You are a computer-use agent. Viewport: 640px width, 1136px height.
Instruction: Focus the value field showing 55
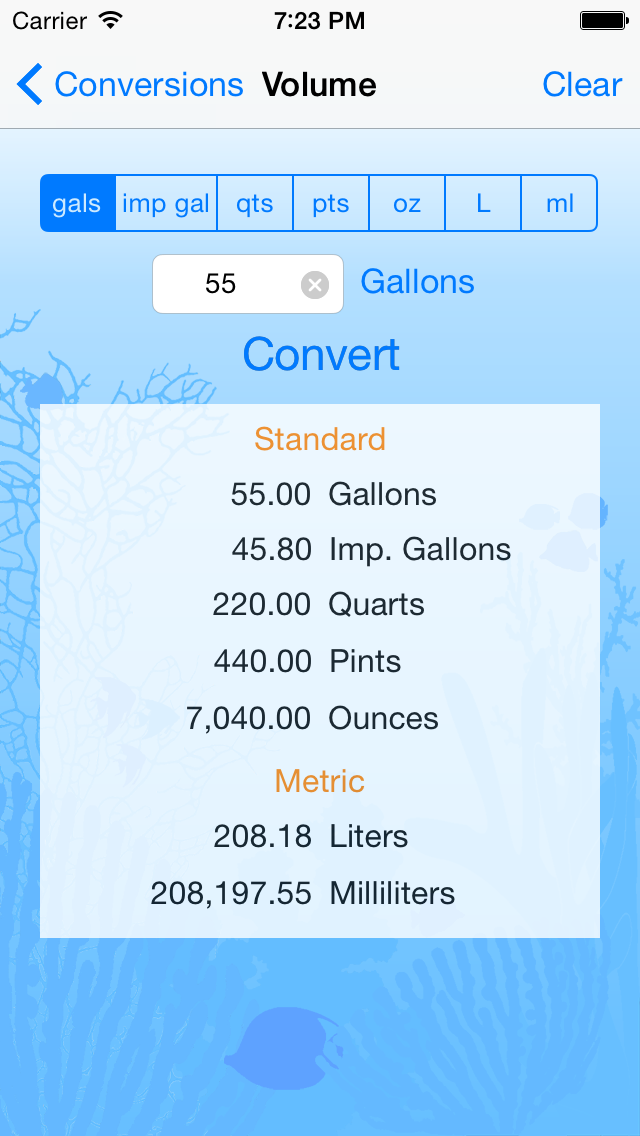[x=248, y=284]
